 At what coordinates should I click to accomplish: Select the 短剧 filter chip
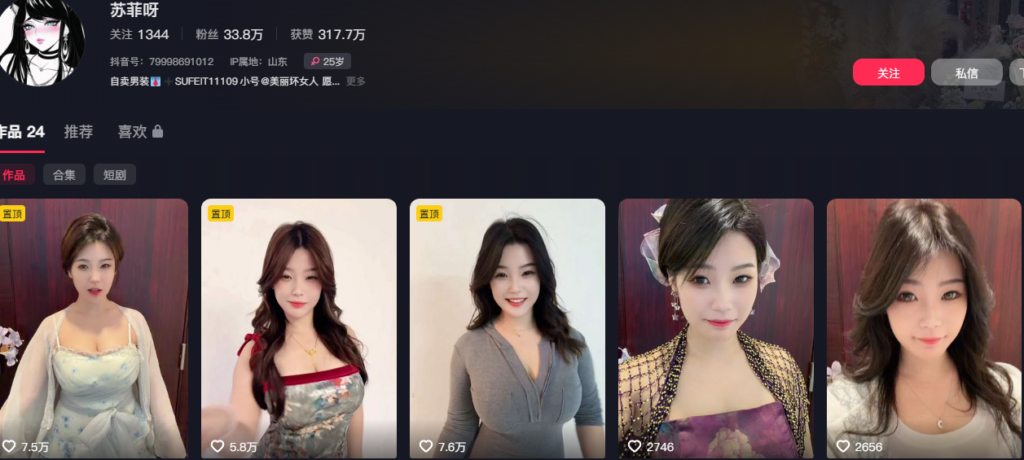coord(115,175)
